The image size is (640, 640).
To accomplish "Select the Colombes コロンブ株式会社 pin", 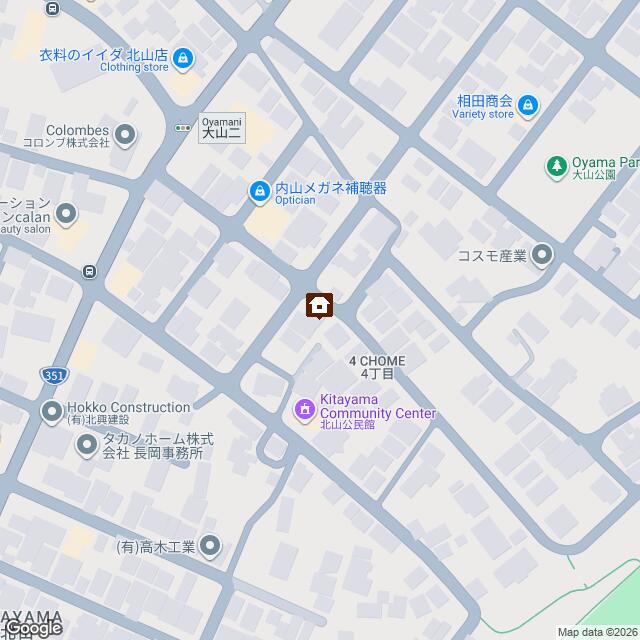I will click(125, 133).
